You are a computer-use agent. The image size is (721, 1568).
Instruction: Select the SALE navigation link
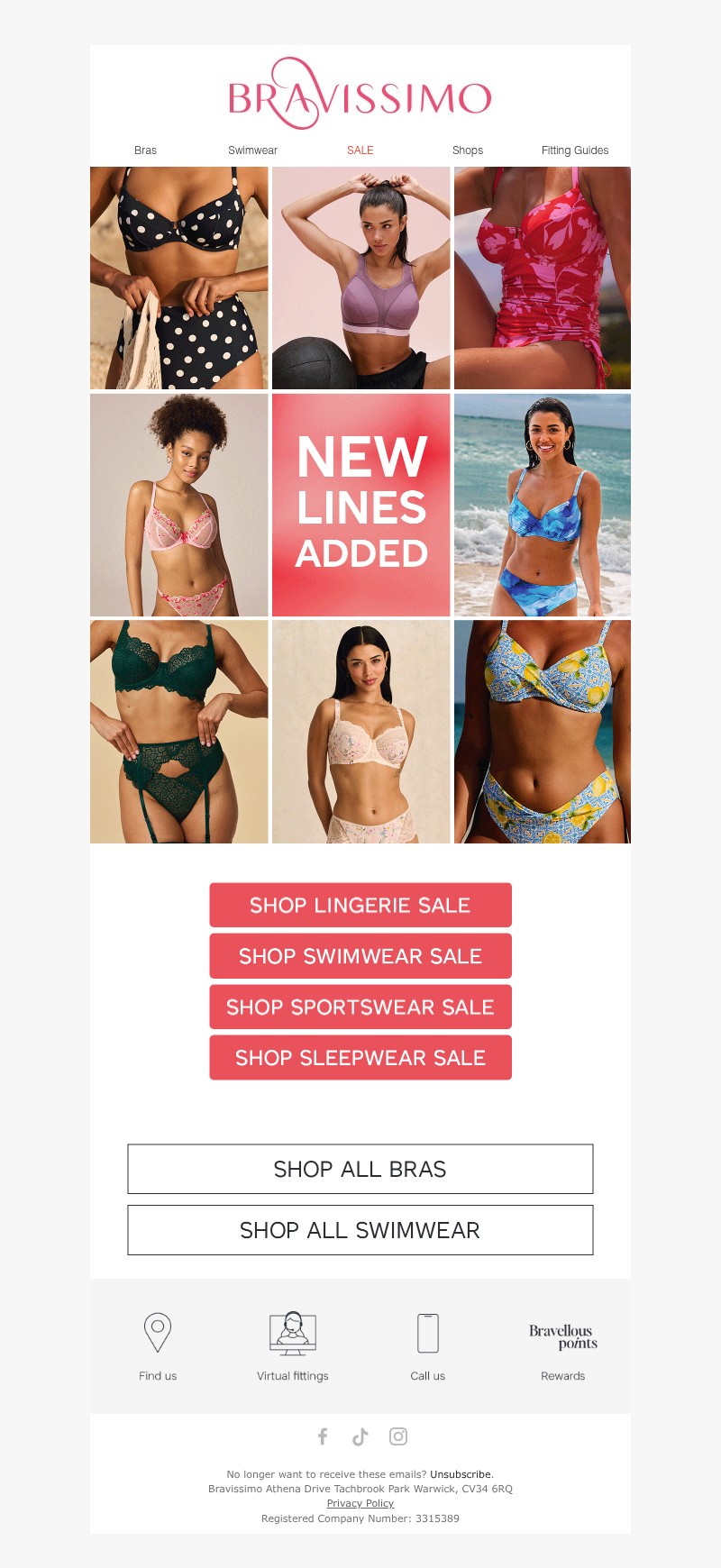click(360, 150)
